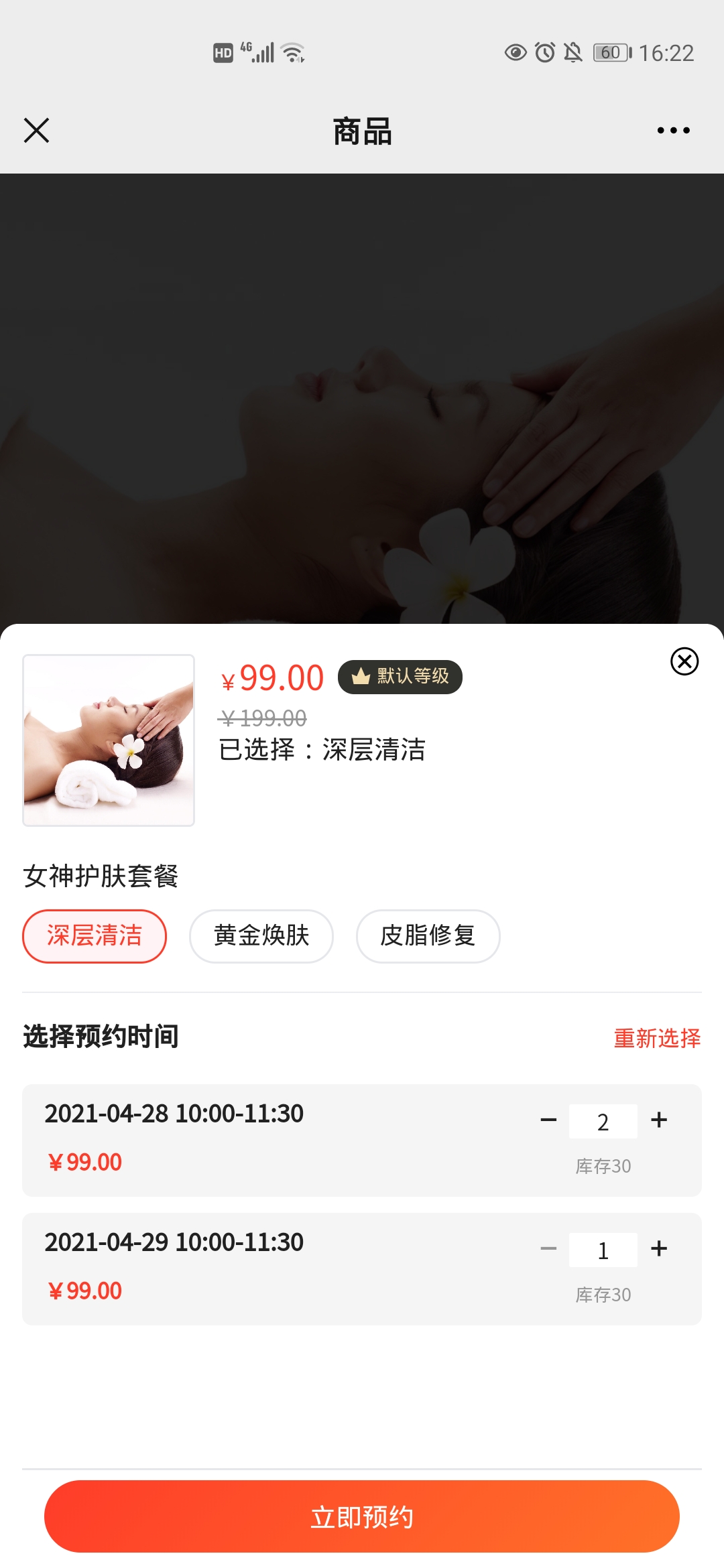Confirm with the 立即预约 button
Image resolution: width=724 pixels, height=1568 pixels.
(x=362, y=1516)
